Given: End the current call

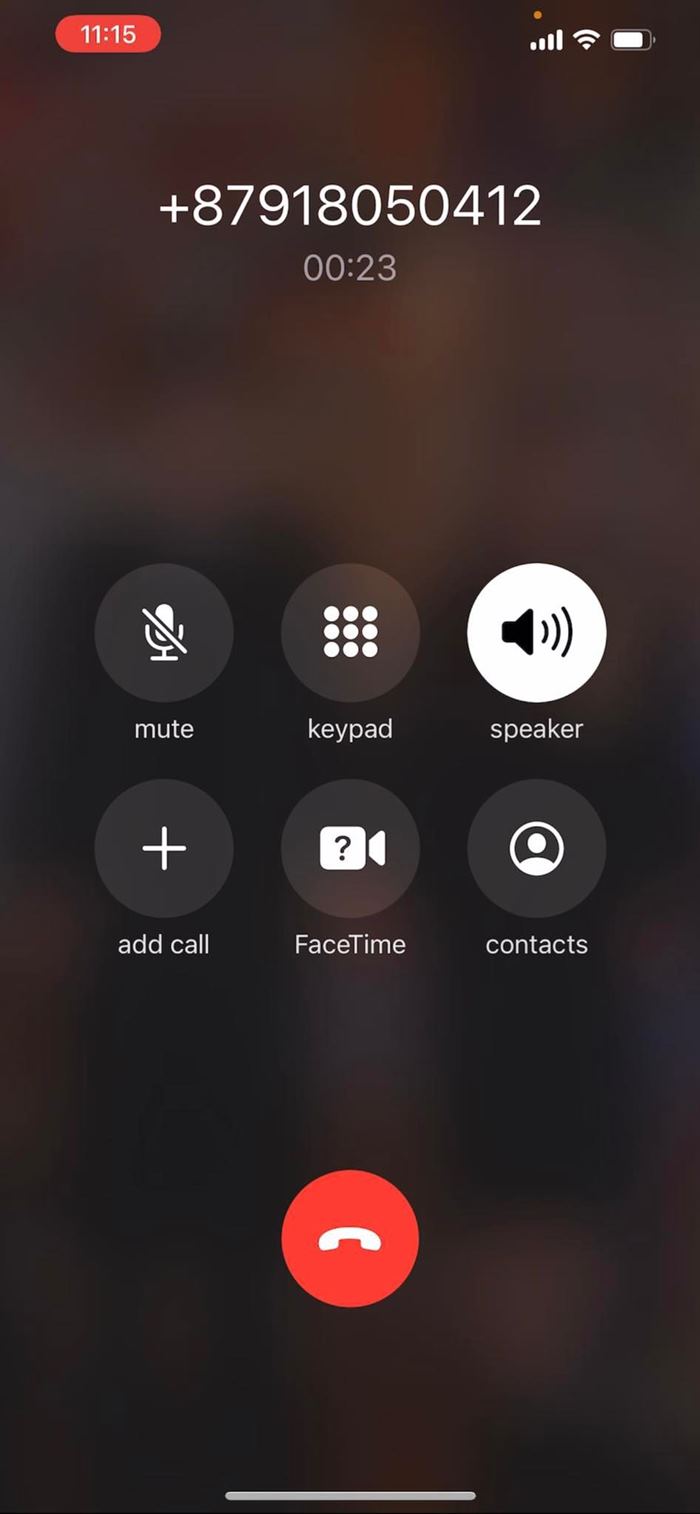Looking at the screenshot, I should 350,1238.
